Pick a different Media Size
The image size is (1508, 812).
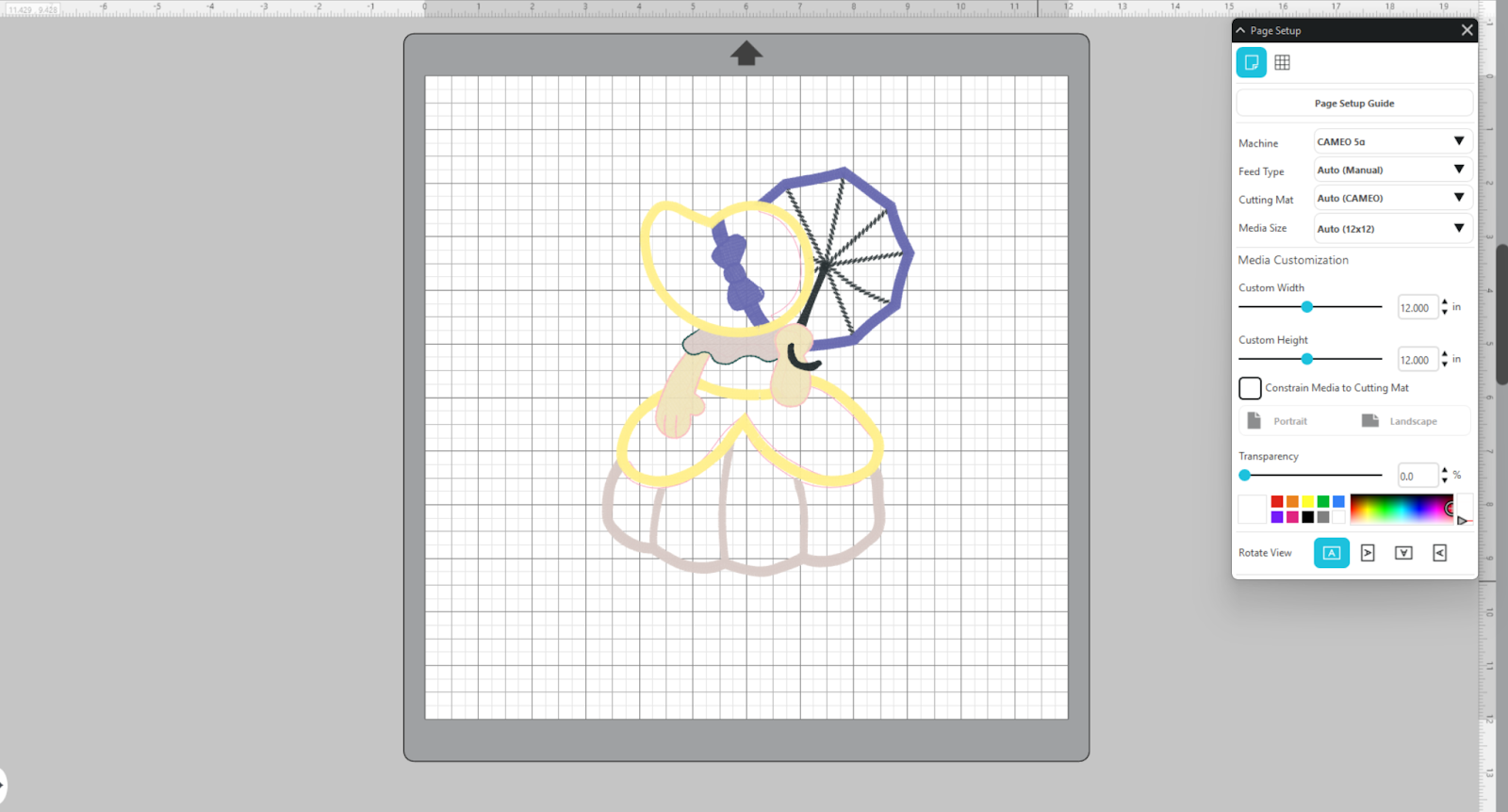click(x=1392, y=229)
